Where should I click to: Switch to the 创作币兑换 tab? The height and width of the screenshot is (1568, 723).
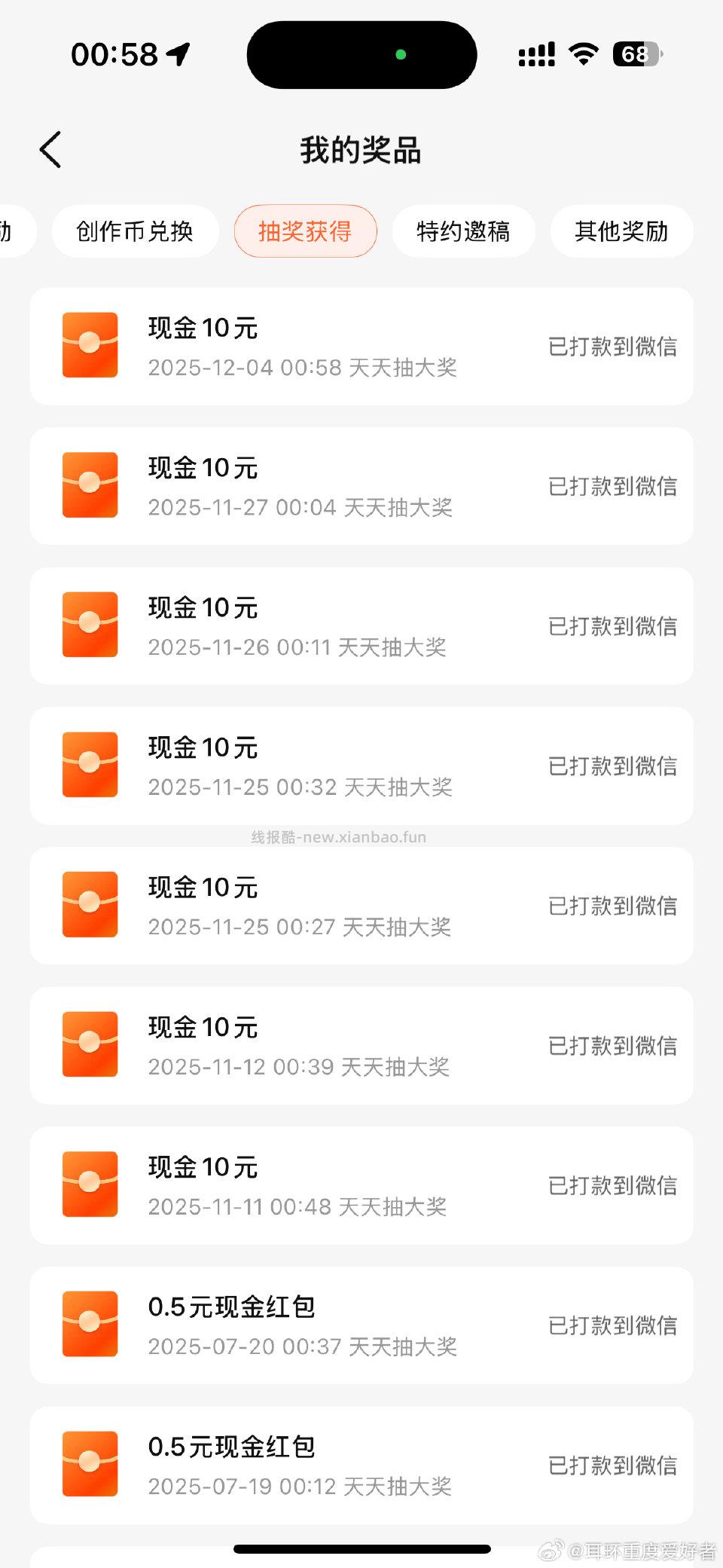coord(135,231)
